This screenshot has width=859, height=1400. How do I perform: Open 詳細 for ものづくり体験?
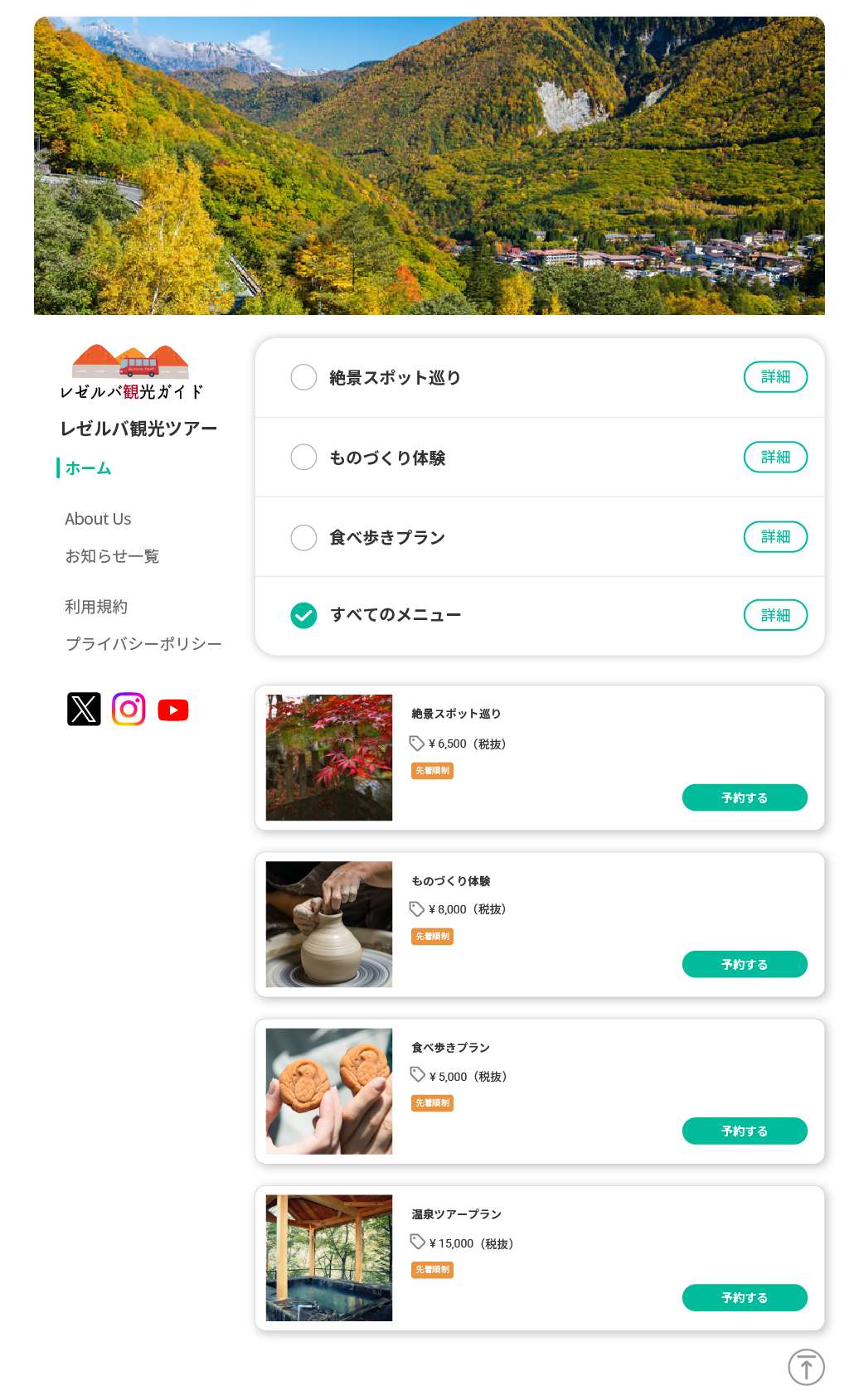click(775, 457)
